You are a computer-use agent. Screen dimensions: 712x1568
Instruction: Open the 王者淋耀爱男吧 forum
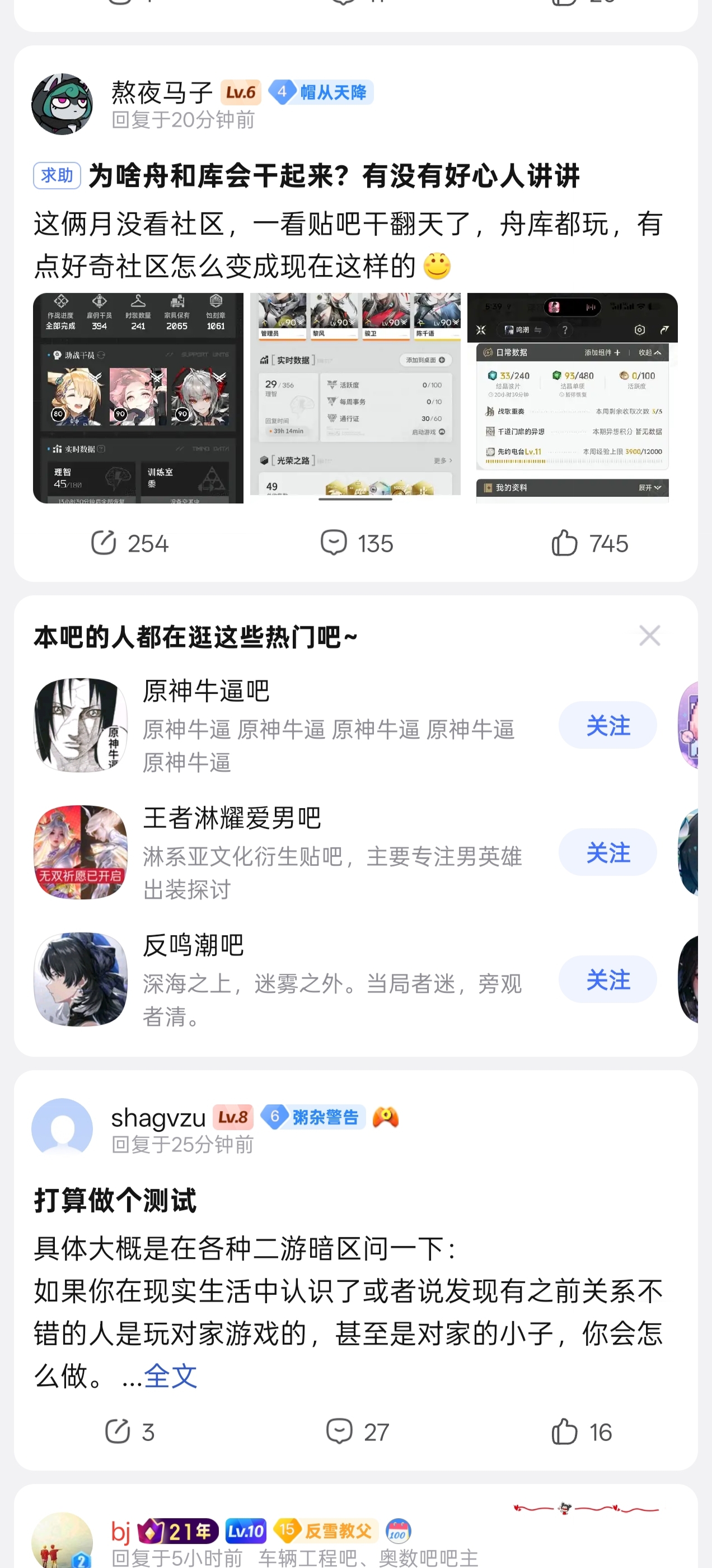pyautogui.click(x=231, y=818)
